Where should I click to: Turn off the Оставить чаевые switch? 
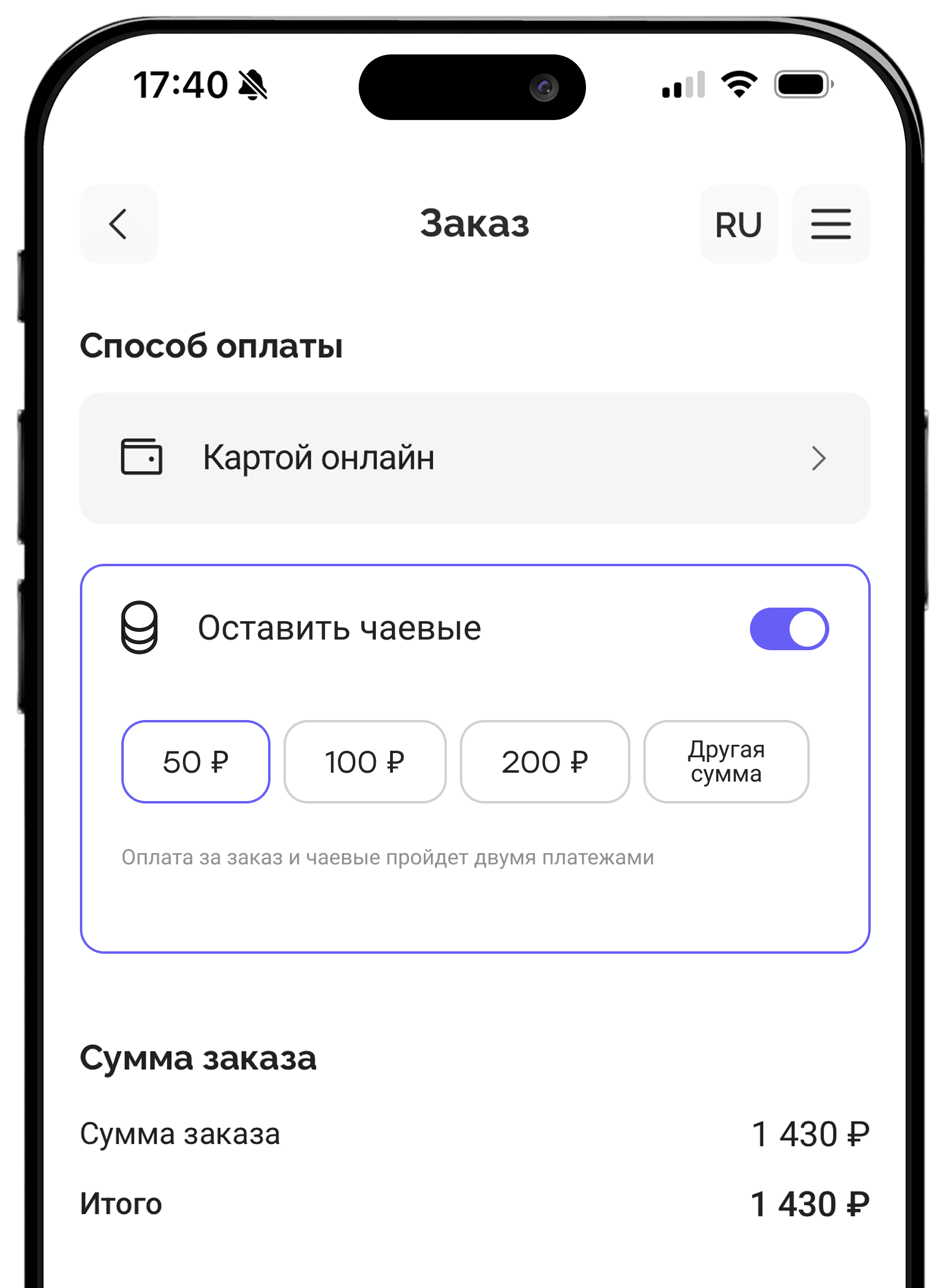[789, 629]
